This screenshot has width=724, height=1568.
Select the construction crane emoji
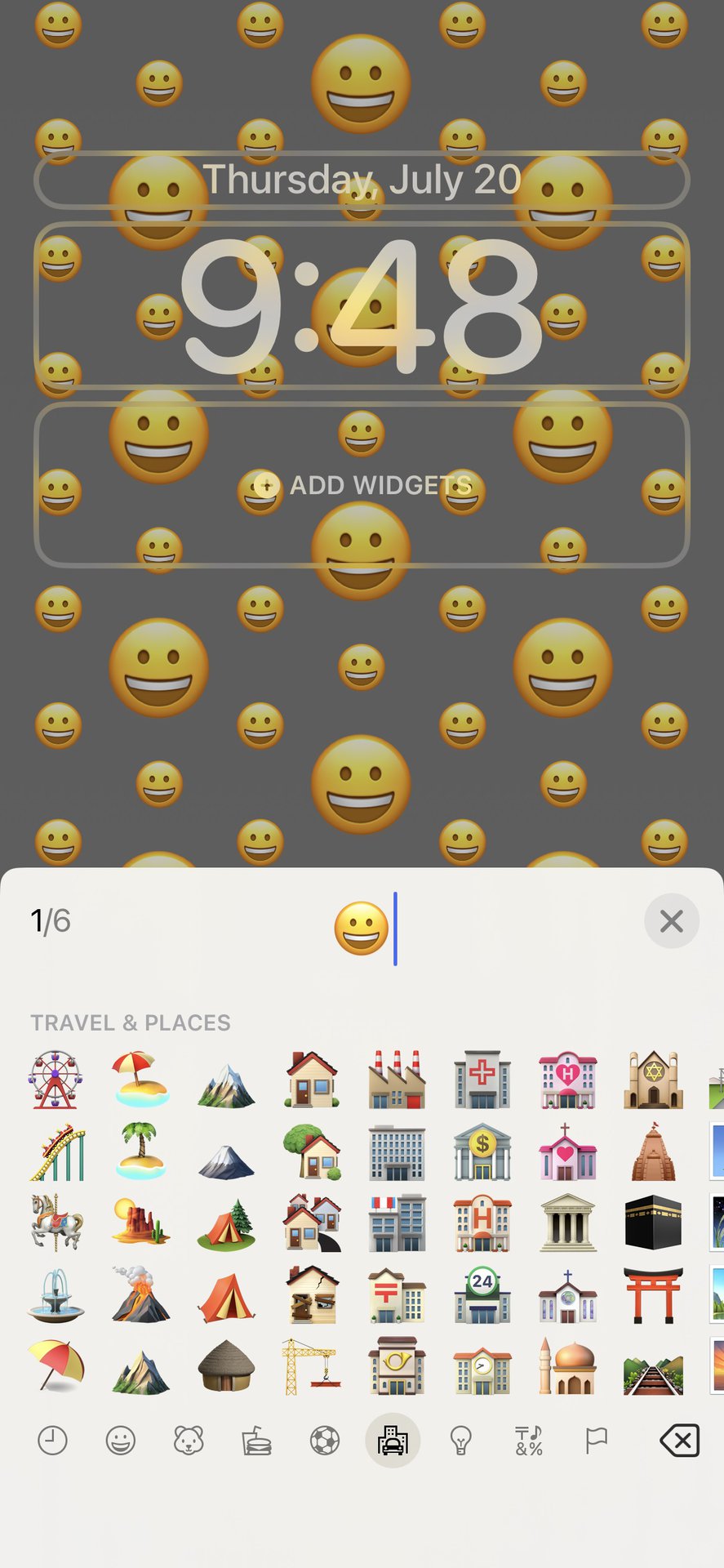click(311, 1365)
